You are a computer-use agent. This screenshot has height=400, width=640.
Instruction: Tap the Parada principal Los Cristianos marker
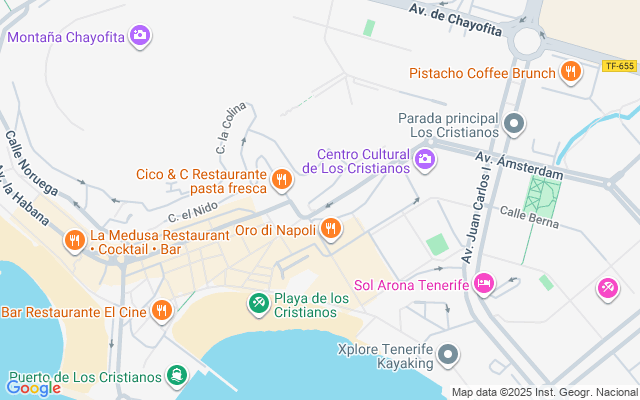pyautogui.click(x=515, y=124)
